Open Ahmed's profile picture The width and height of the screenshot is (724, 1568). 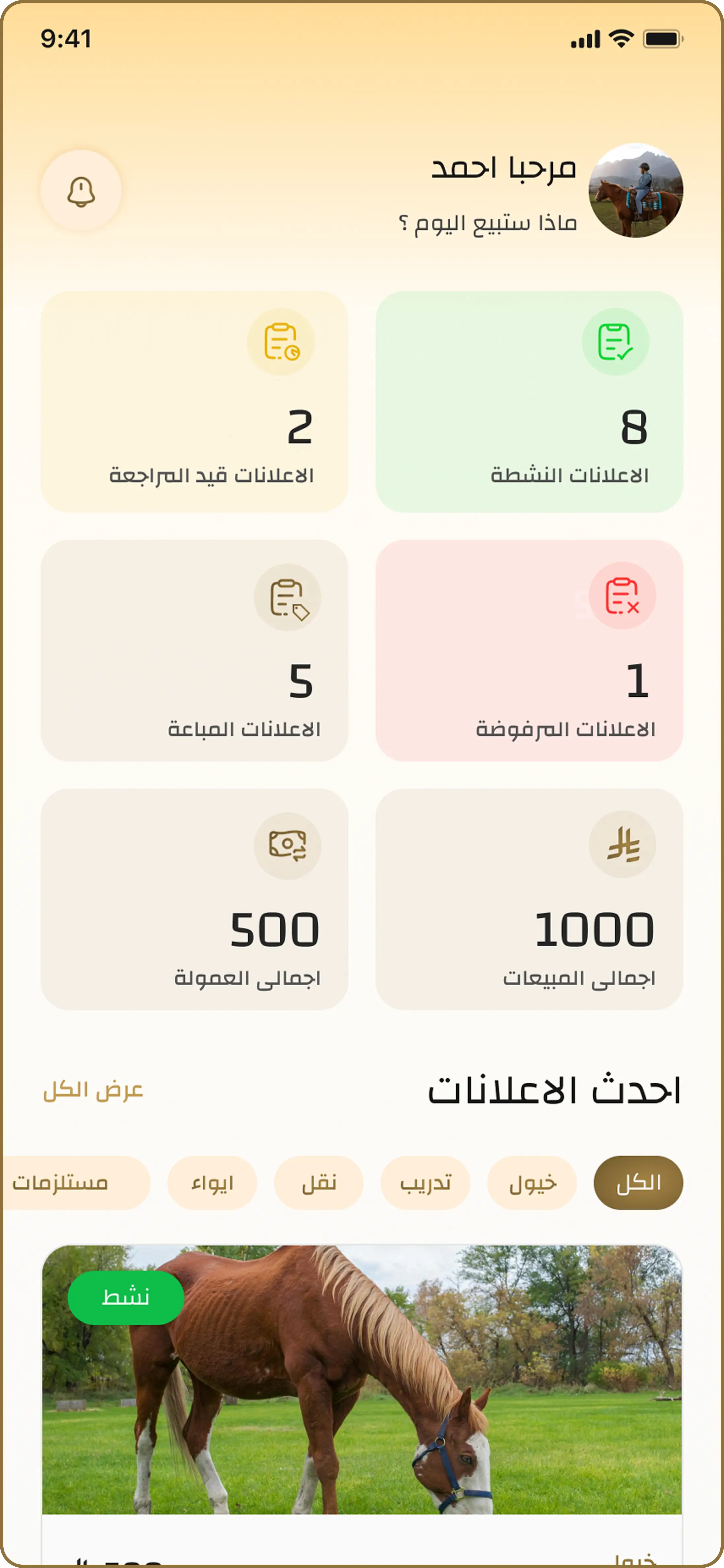coord(635,191)
